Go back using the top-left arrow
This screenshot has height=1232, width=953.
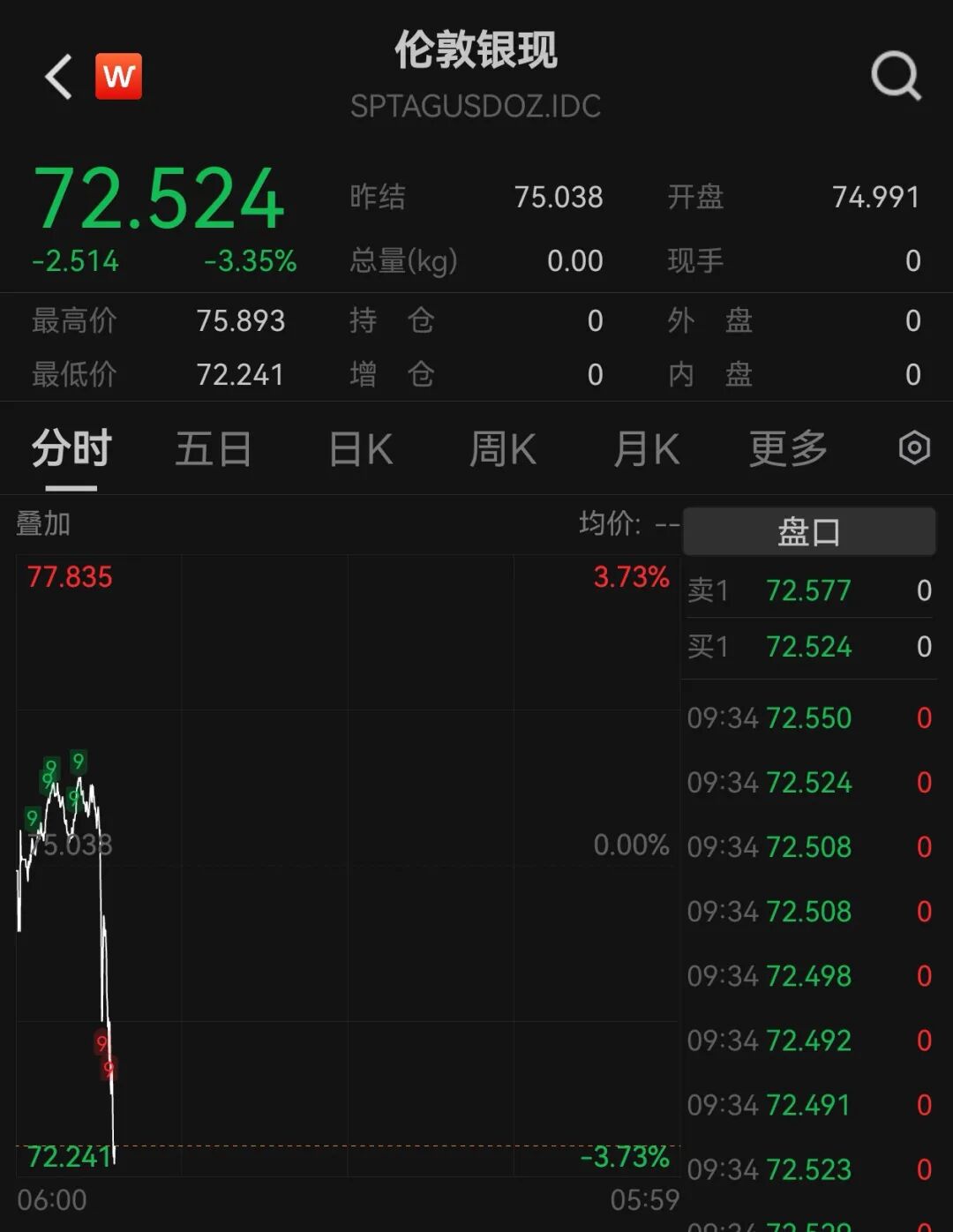tap(58, 77)
